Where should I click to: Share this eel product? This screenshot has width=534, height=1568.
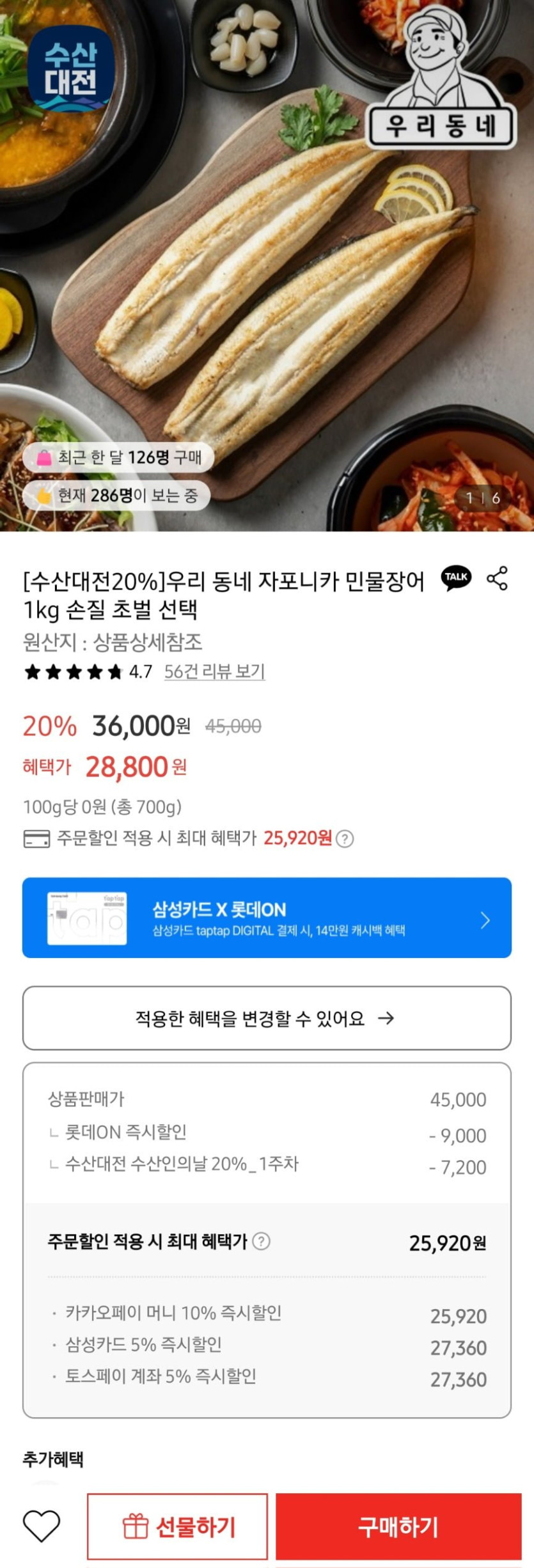[x=497, y=578]
